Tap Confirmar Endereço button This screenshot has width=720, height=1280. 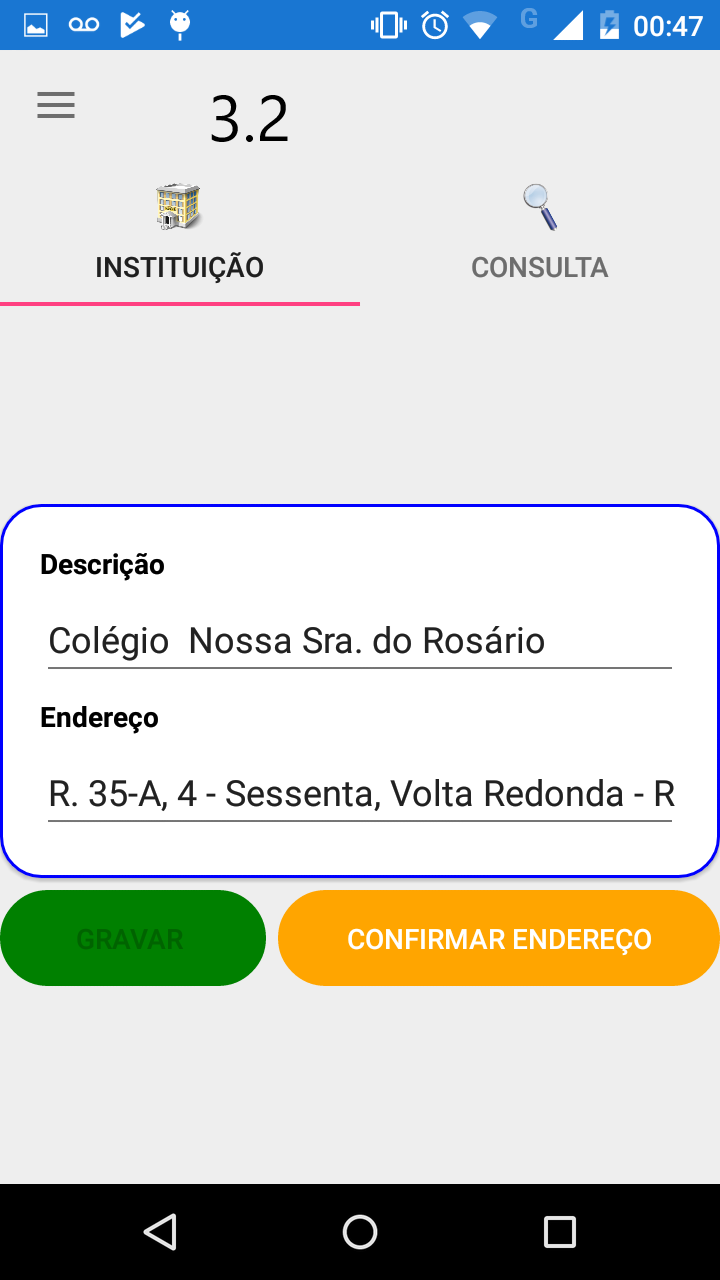[499, 938]
